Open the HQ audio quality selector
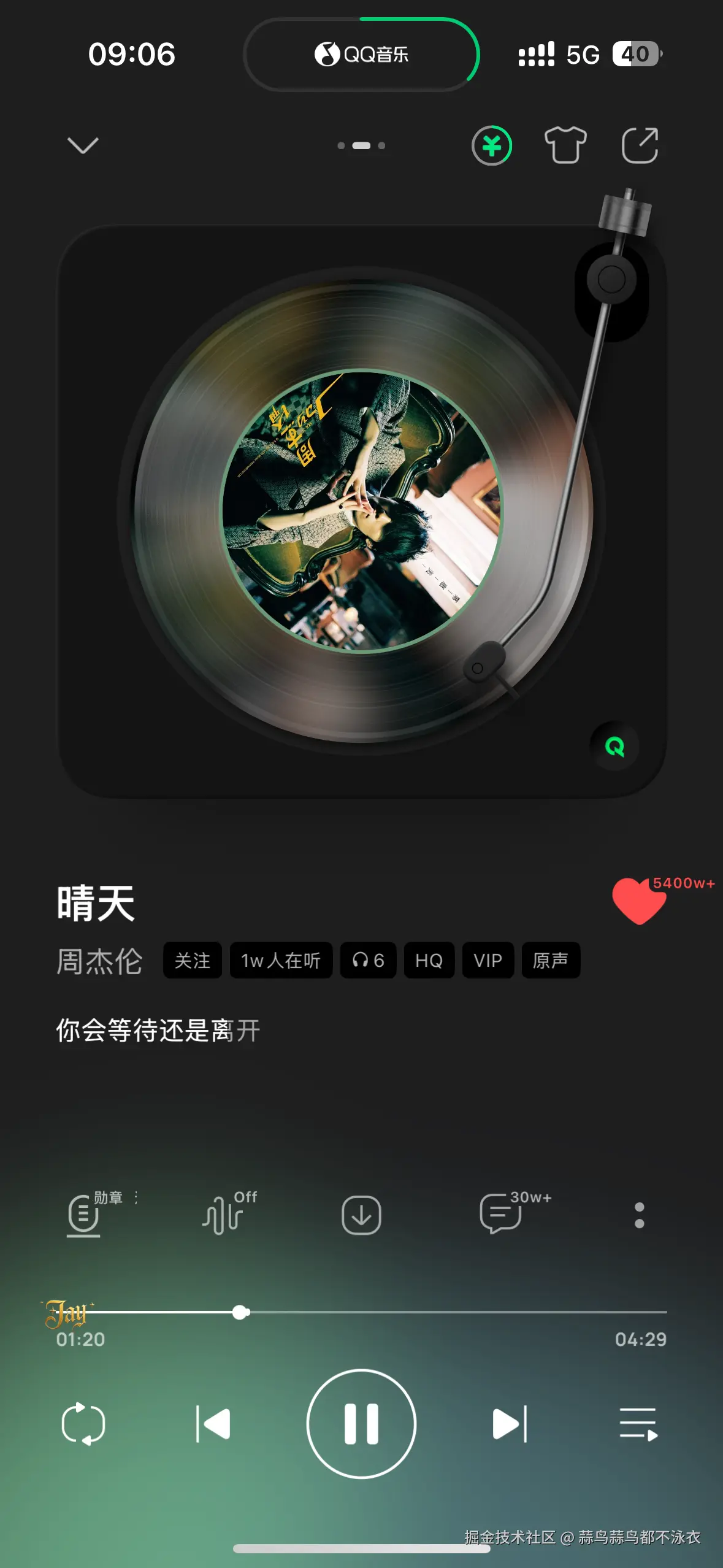The width and height of the screenshot is (723, 1568). coord(429,961)
